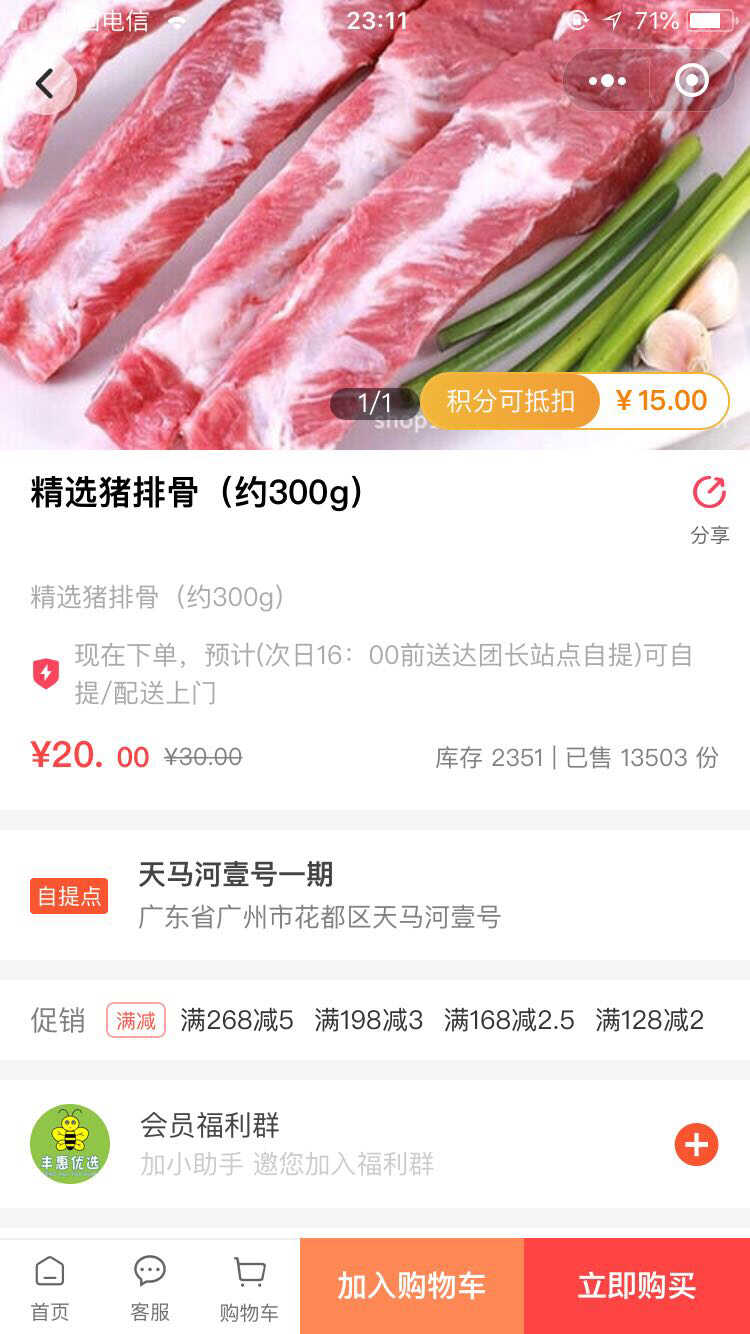This screenshot has width=750, height=1334.
Task: Add ribs to cart with 加入购物车
Action: [412, 1286]
